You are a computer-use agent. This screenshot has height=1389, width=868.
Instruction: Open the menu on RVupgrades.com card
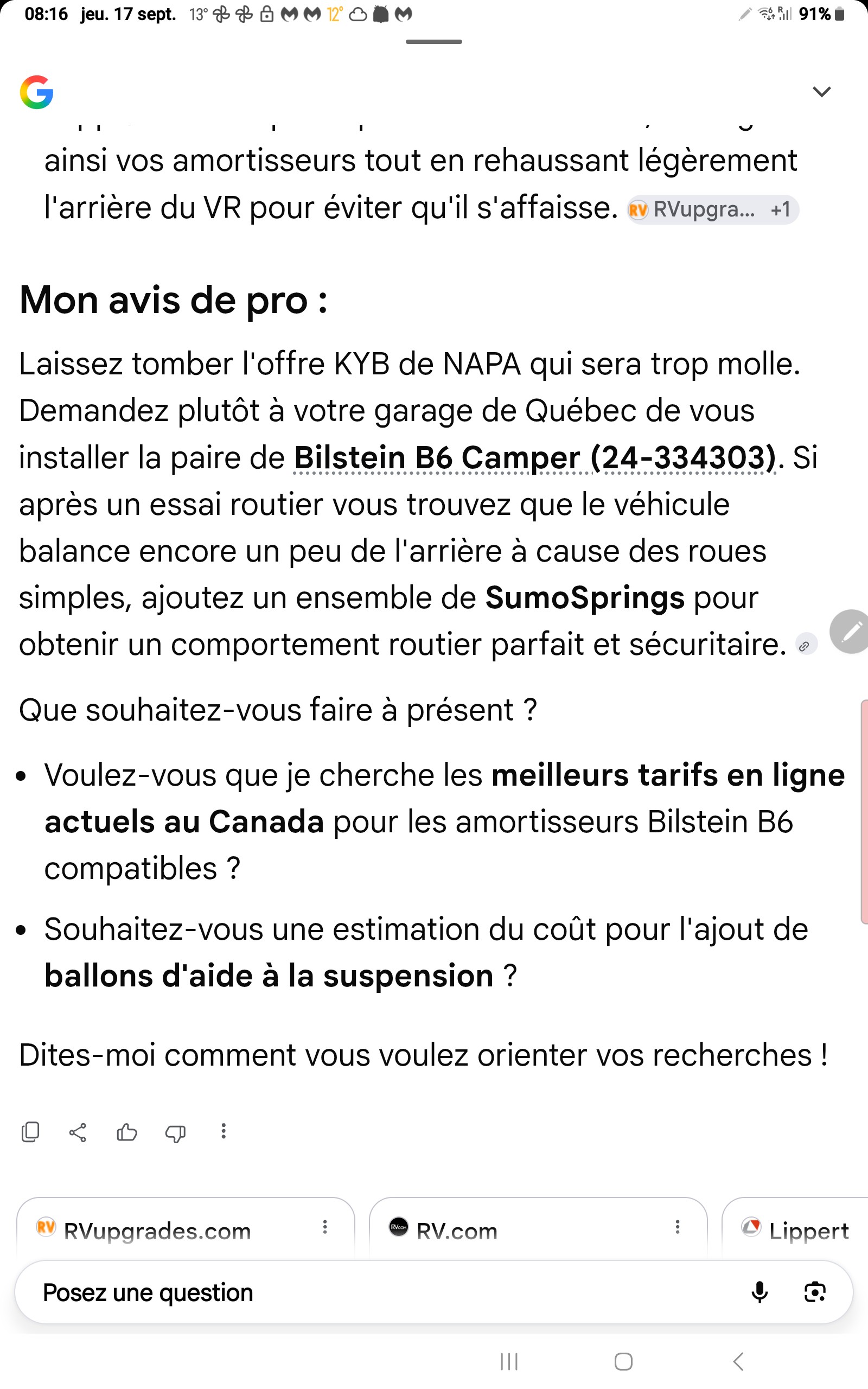click(x=325, y=1227)
